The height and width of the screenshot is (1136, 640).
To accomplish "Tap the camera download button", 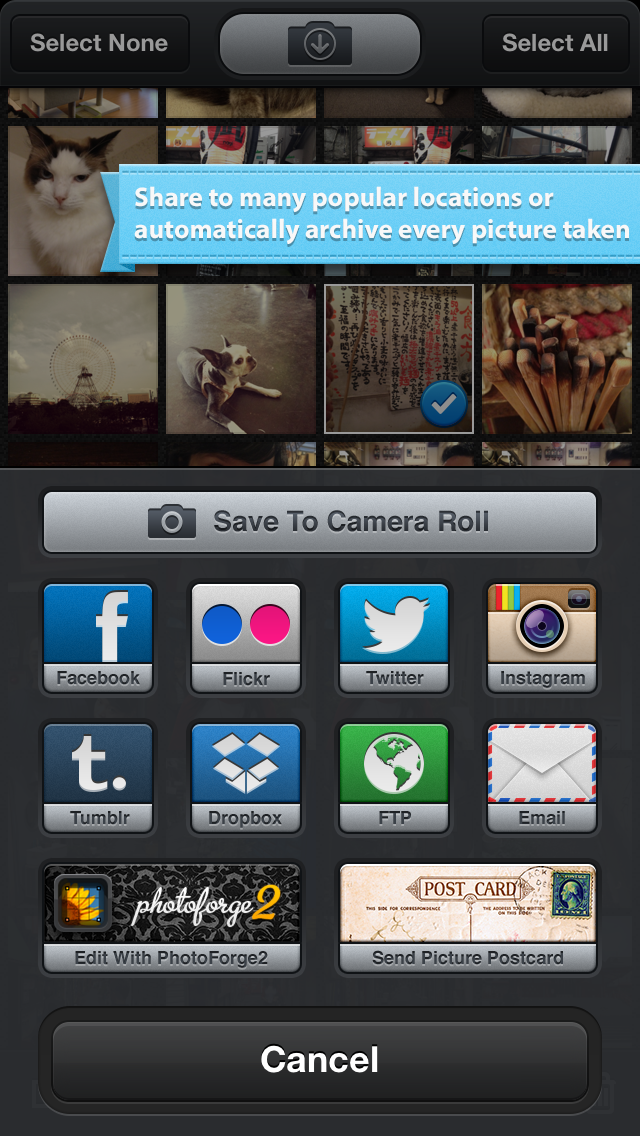I will (320, 44).
